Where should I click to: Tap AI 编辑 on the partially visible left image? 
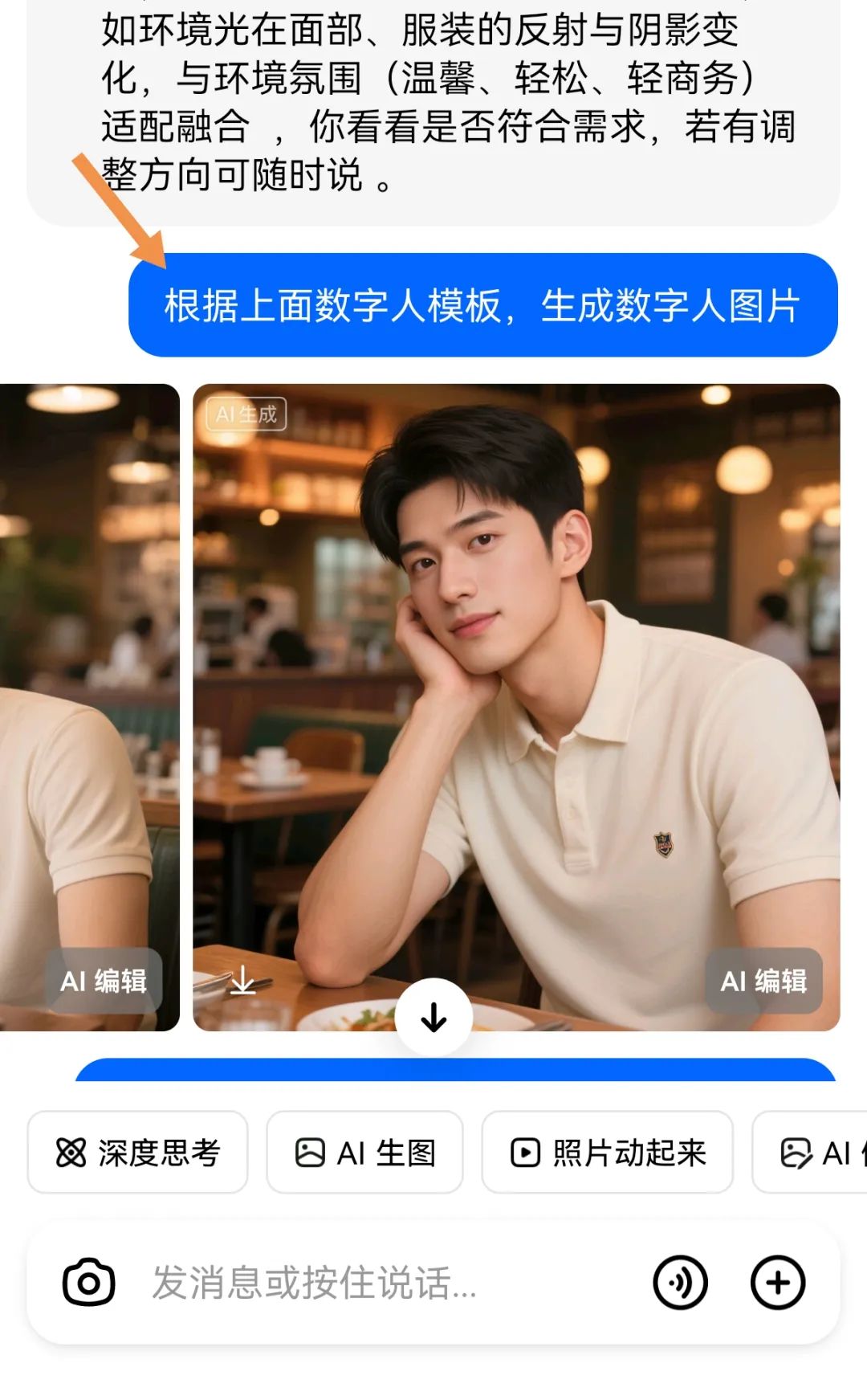(104, 981)
